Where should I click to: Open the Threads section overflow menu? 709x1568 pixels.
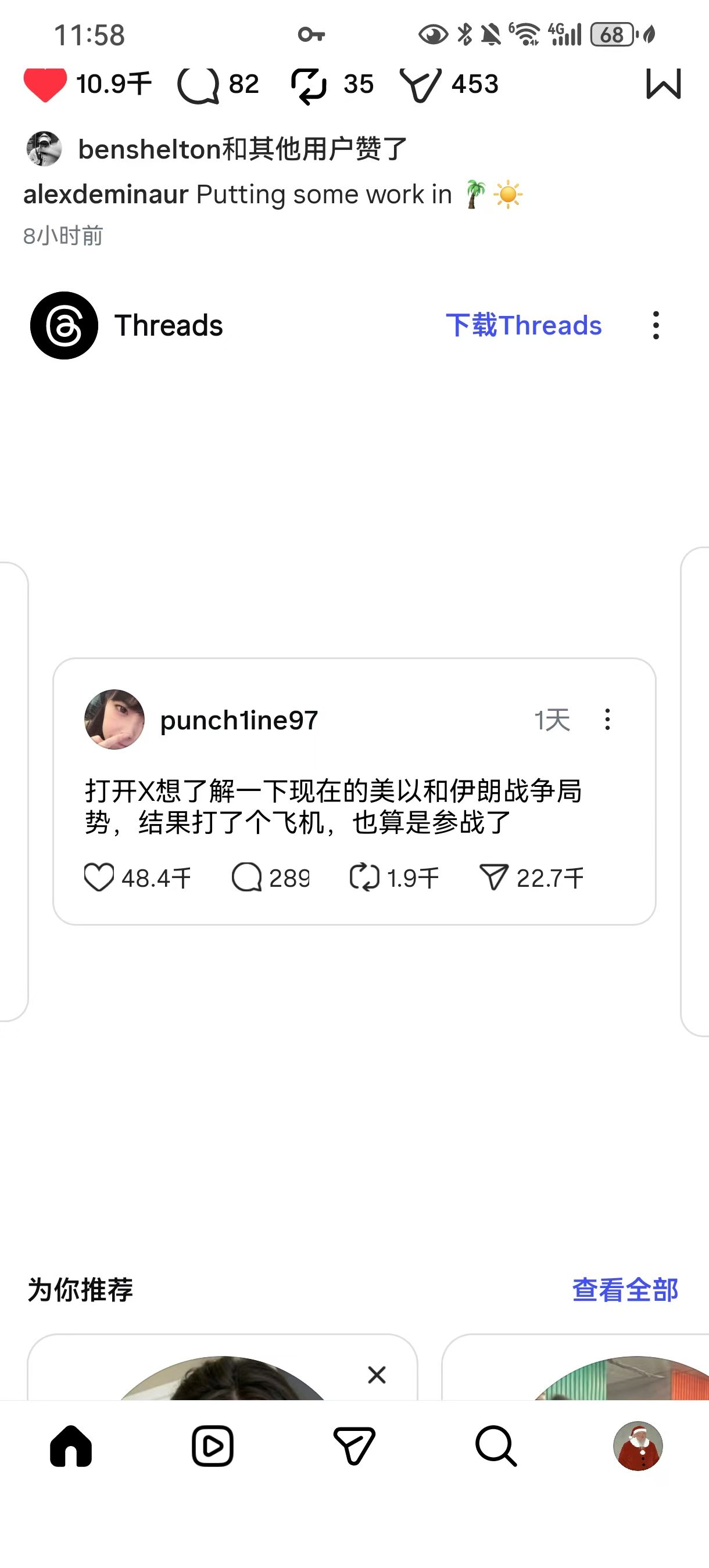coord(656,325)
